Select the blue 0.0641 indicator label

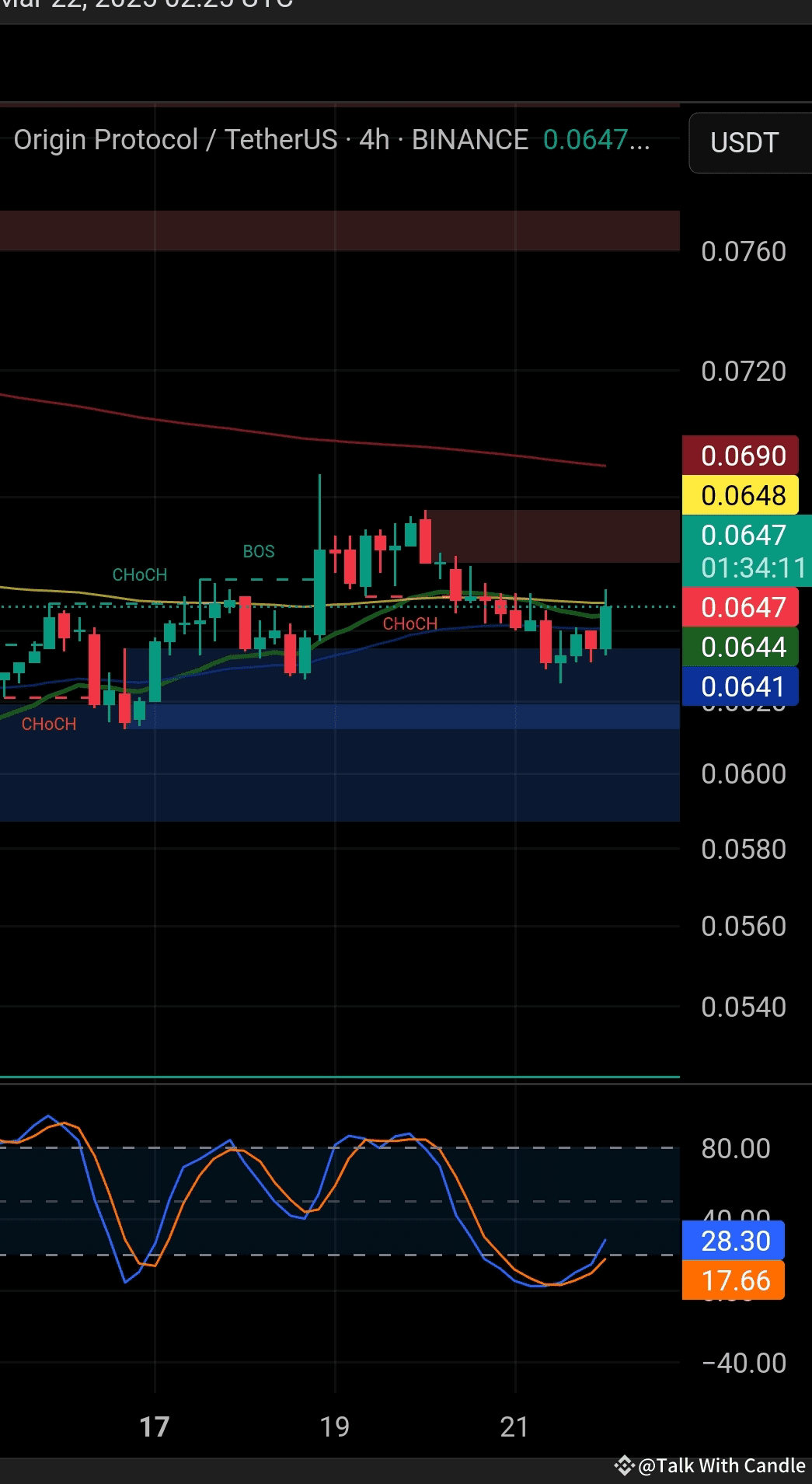(744, 686)
